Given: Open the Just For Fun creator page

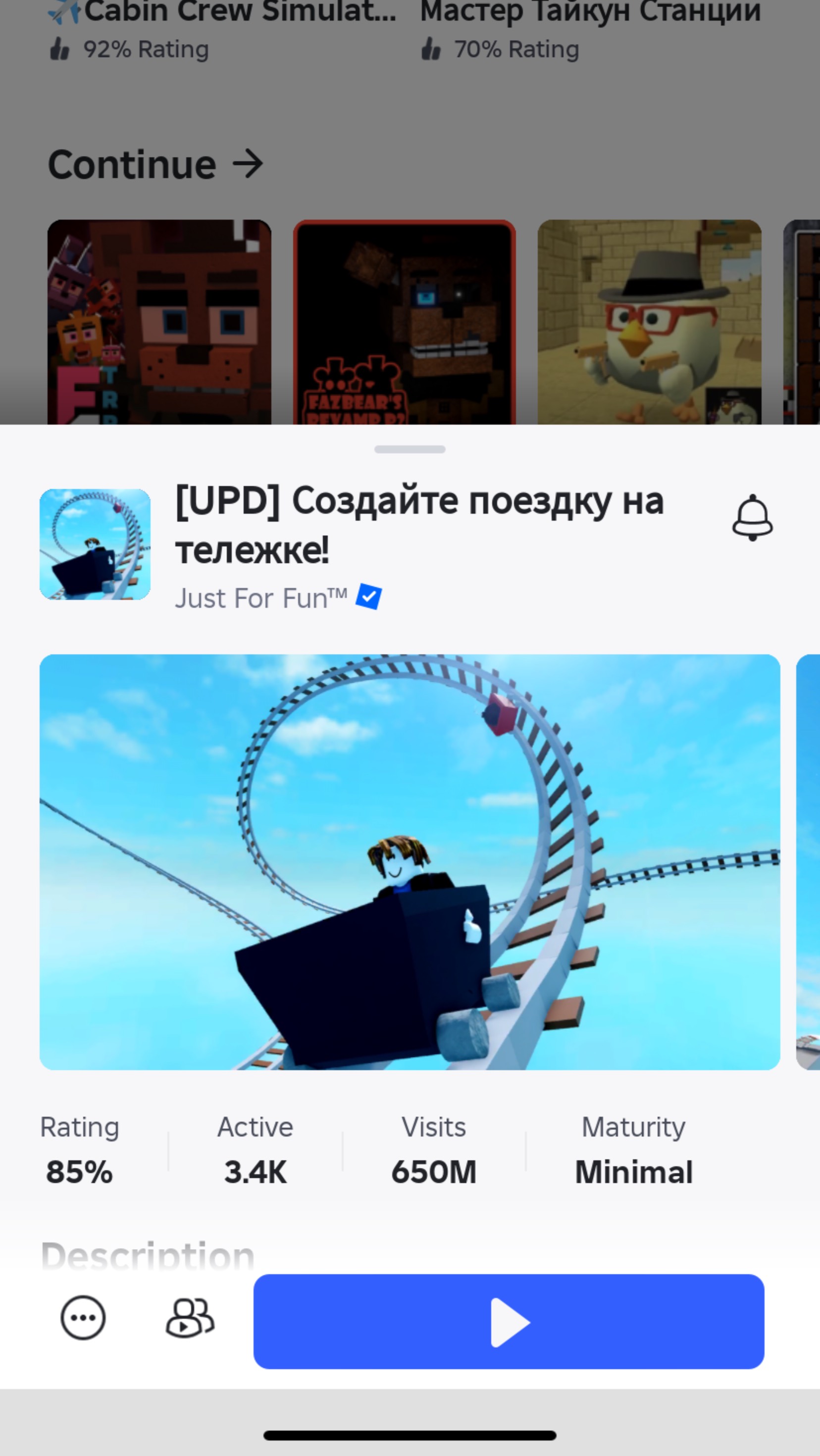Looking at the screenshot, I should (x=260, y=599).
